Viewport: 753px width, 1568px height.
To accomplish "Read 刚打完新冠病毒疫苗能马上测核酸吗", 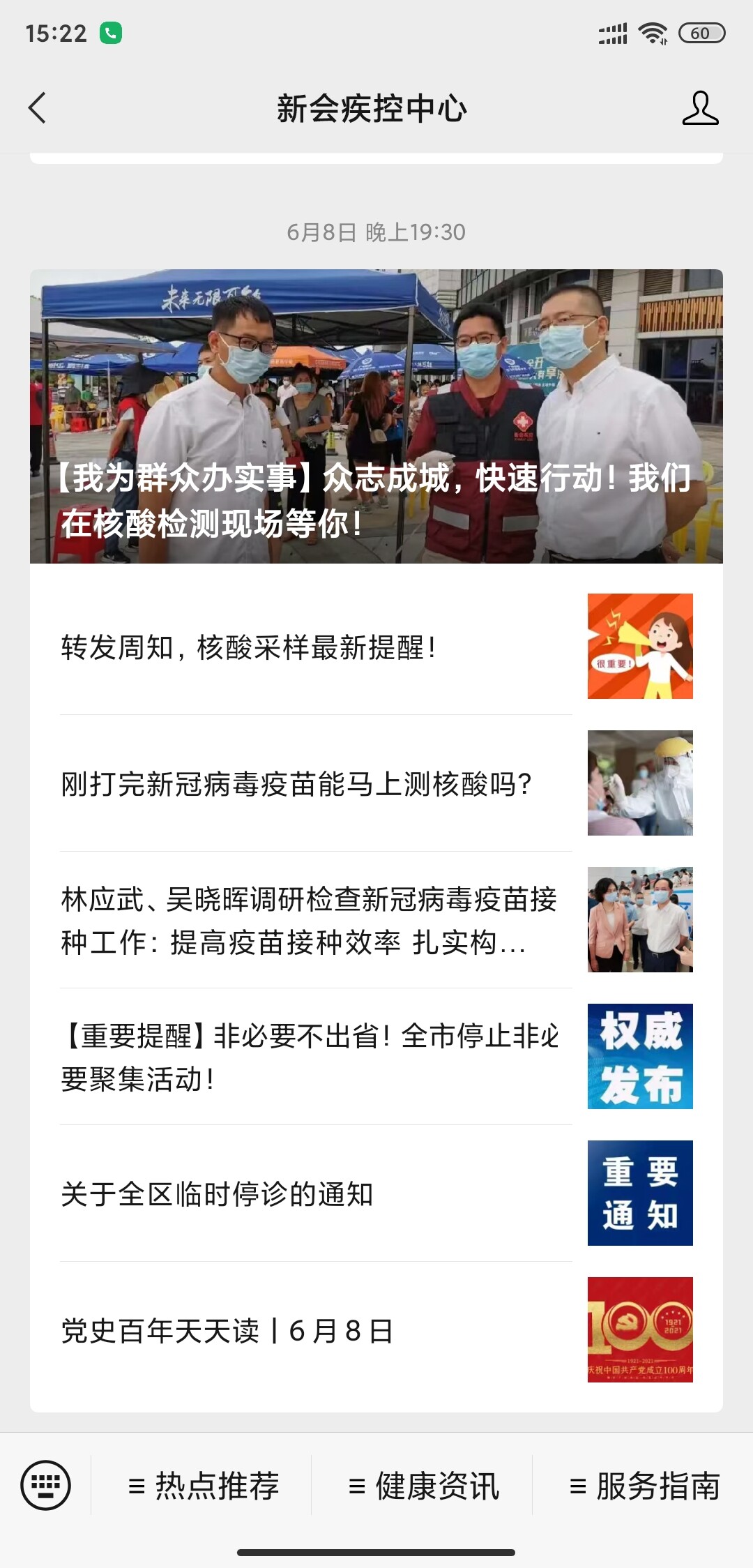I will click(x=376, y=783).
